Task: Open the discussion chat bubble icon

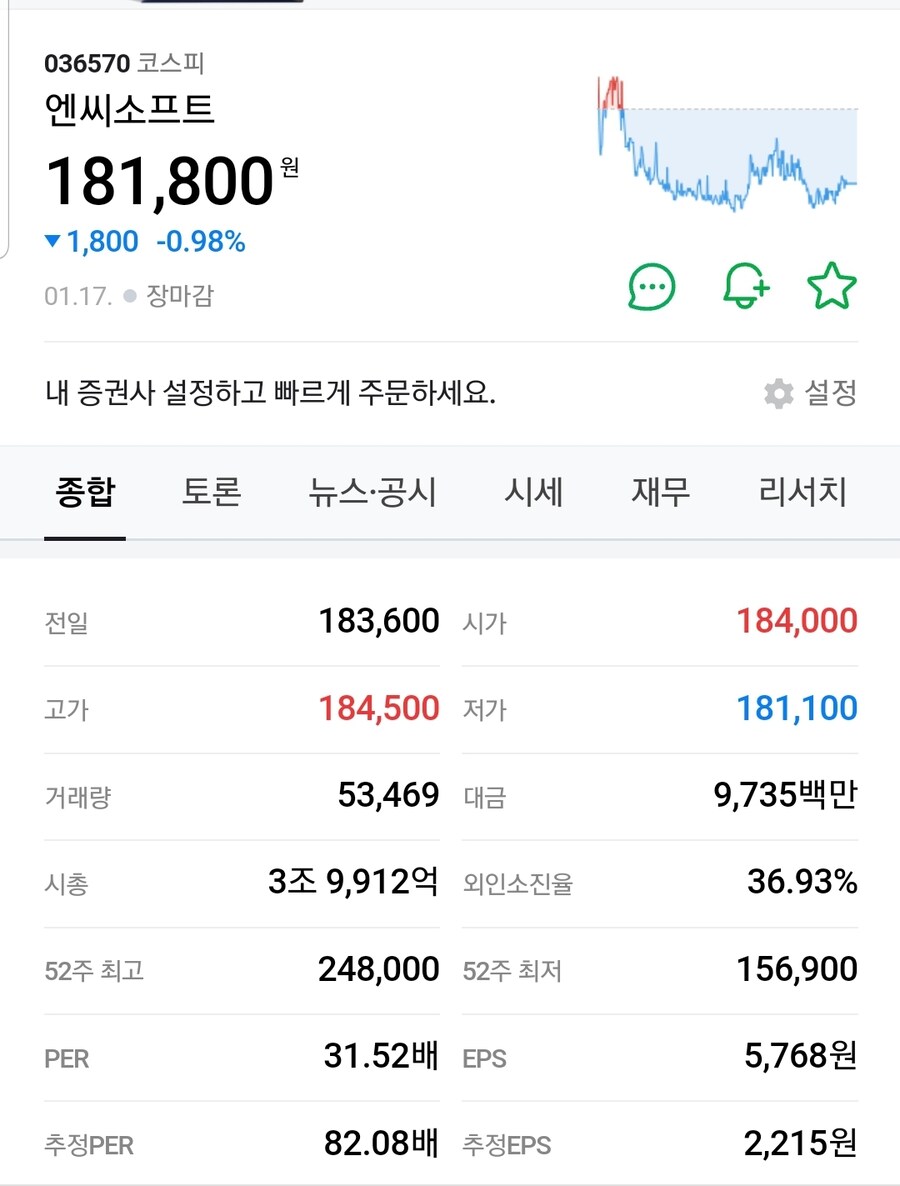Action: (x=651, y=287)
